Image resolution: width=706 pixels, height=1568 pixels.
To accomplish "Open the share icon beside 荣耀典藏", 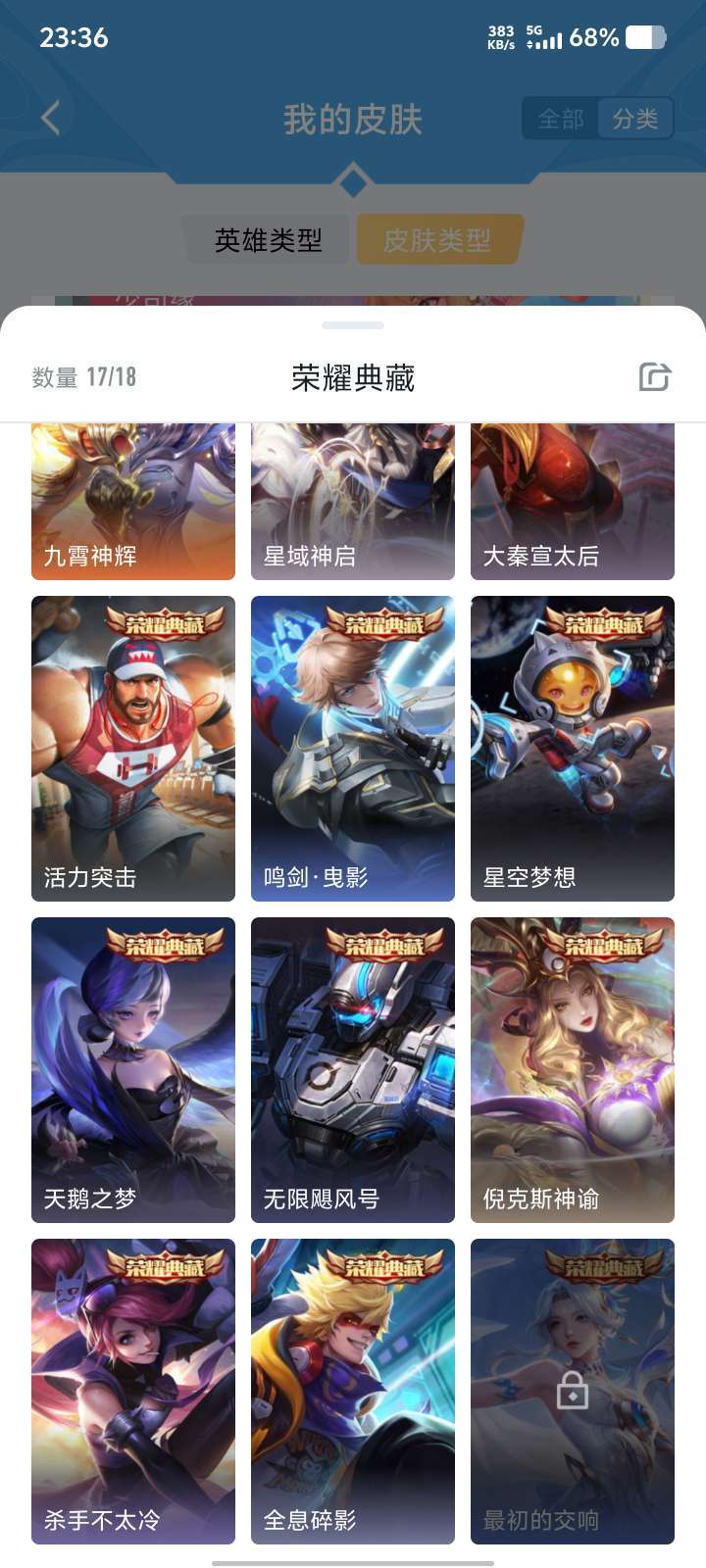I will (655, 376).
